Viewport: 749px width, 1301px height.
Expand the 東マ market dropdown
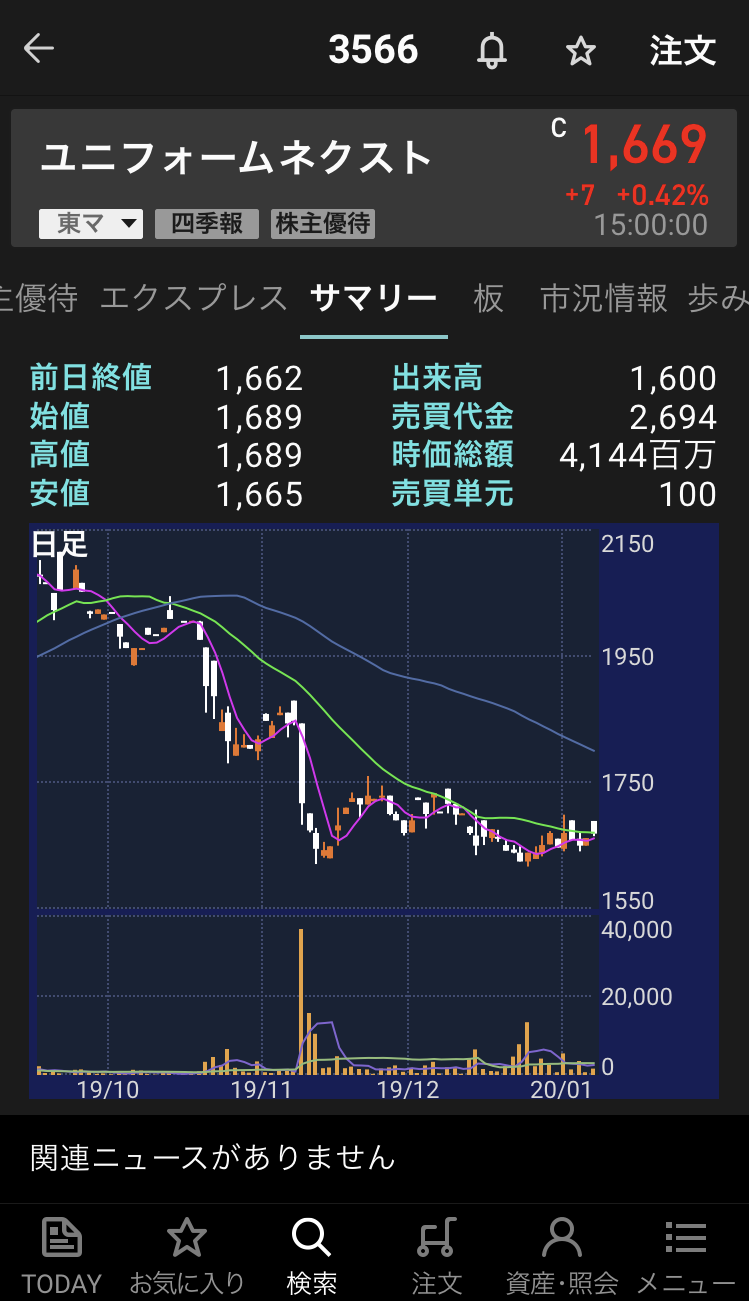point(91,223)
